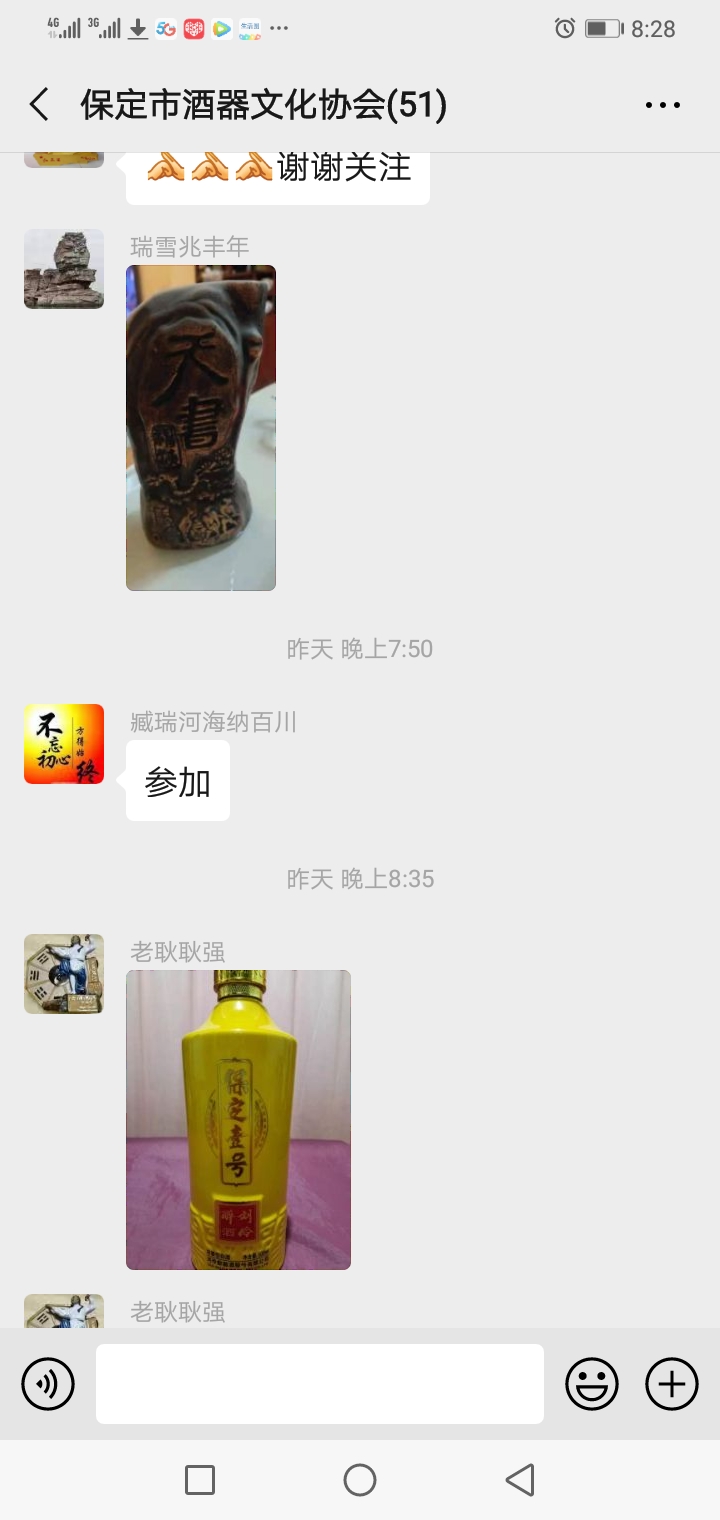
Task: View the 天書 bottle photo from 瑞雪兆丰年
Action: (x=201, y=428)
